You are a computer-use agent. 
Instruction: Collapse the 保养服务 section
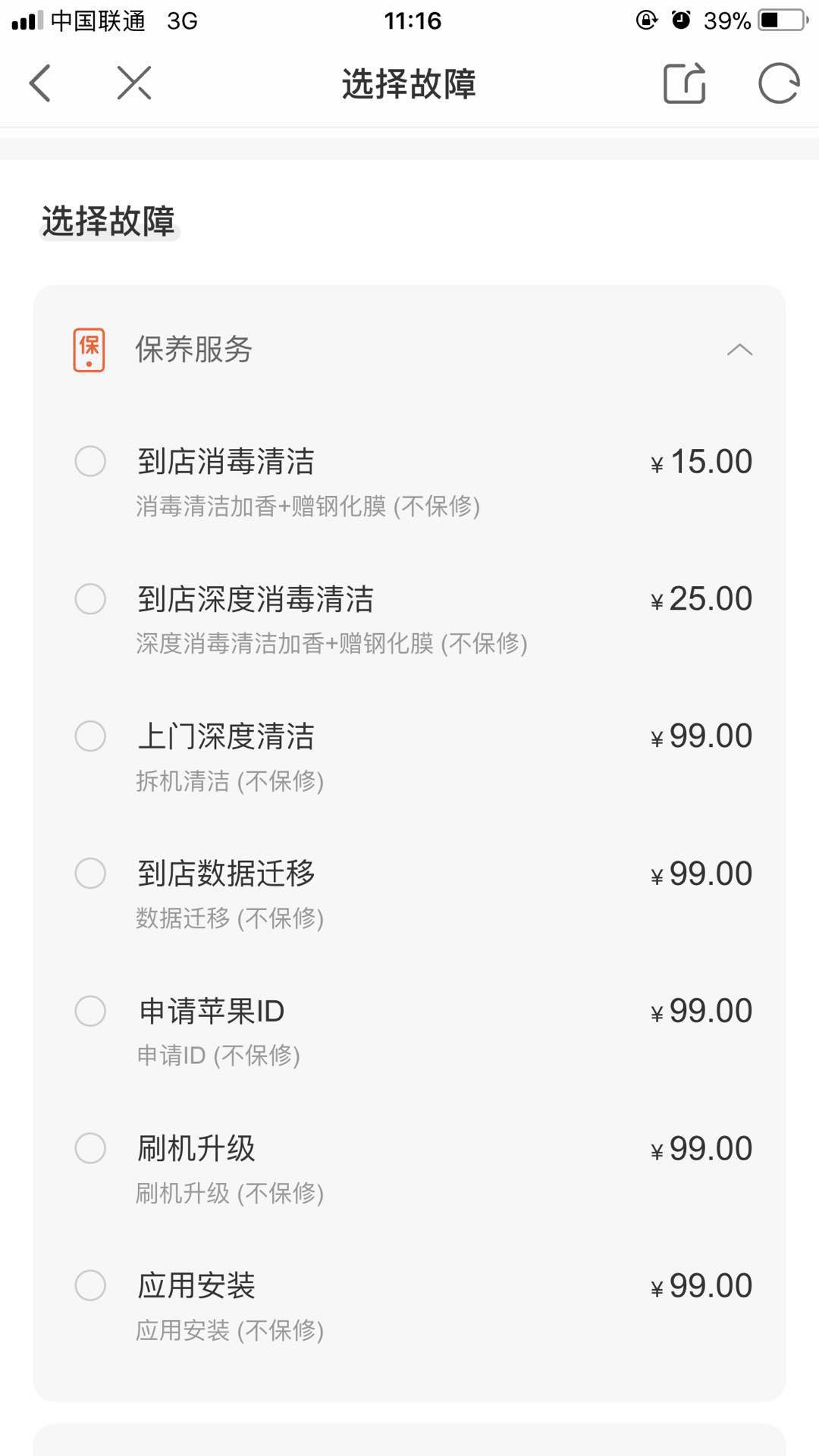point(739,350)
